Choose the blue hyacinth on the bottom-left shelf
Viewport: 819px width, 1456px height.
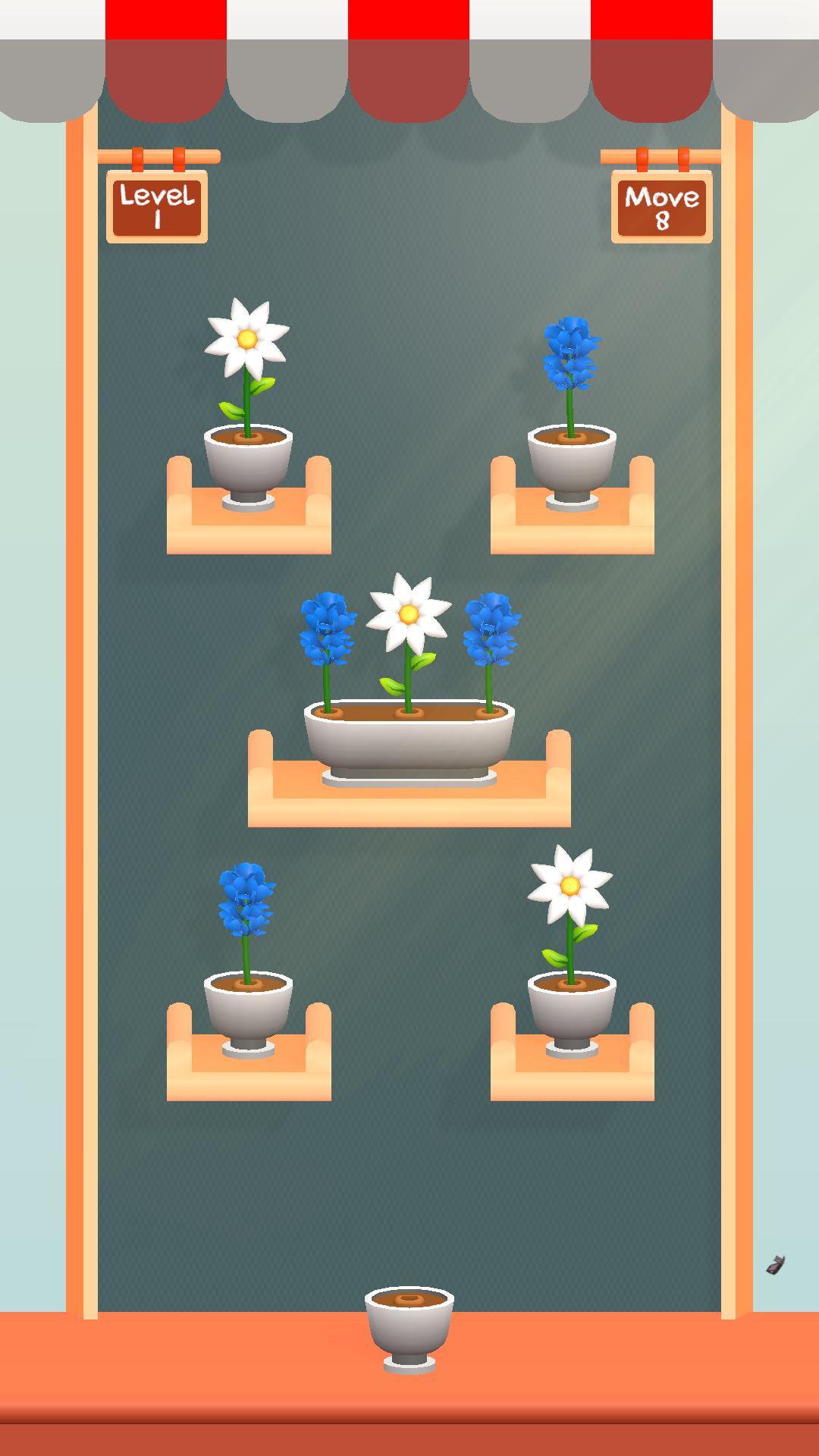[x=246, y=899]
